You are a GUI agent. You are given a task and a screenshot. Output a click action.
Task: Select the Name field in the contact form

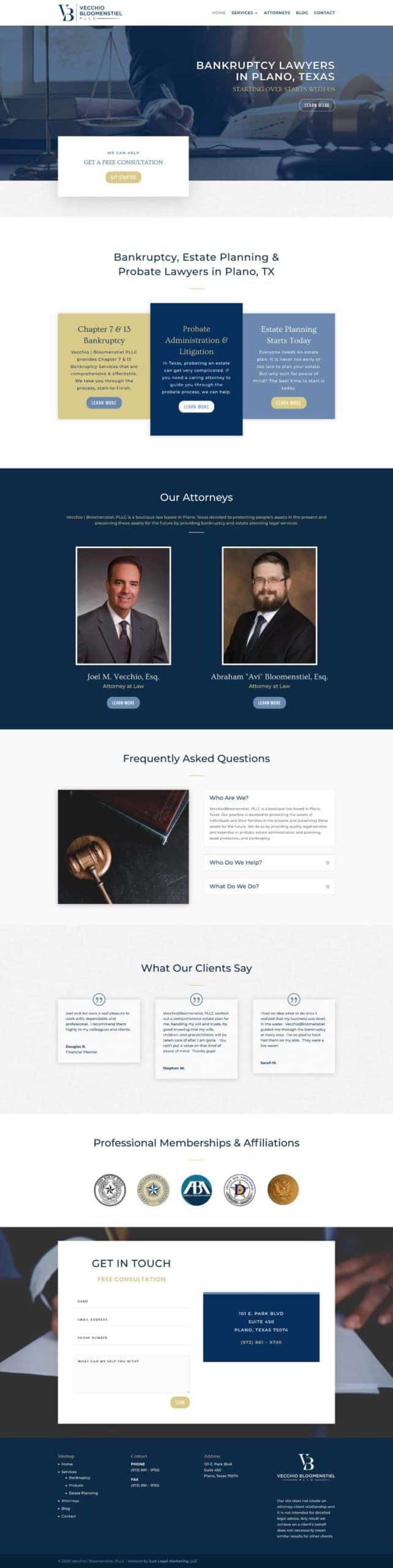click(x=131, y=1302)
